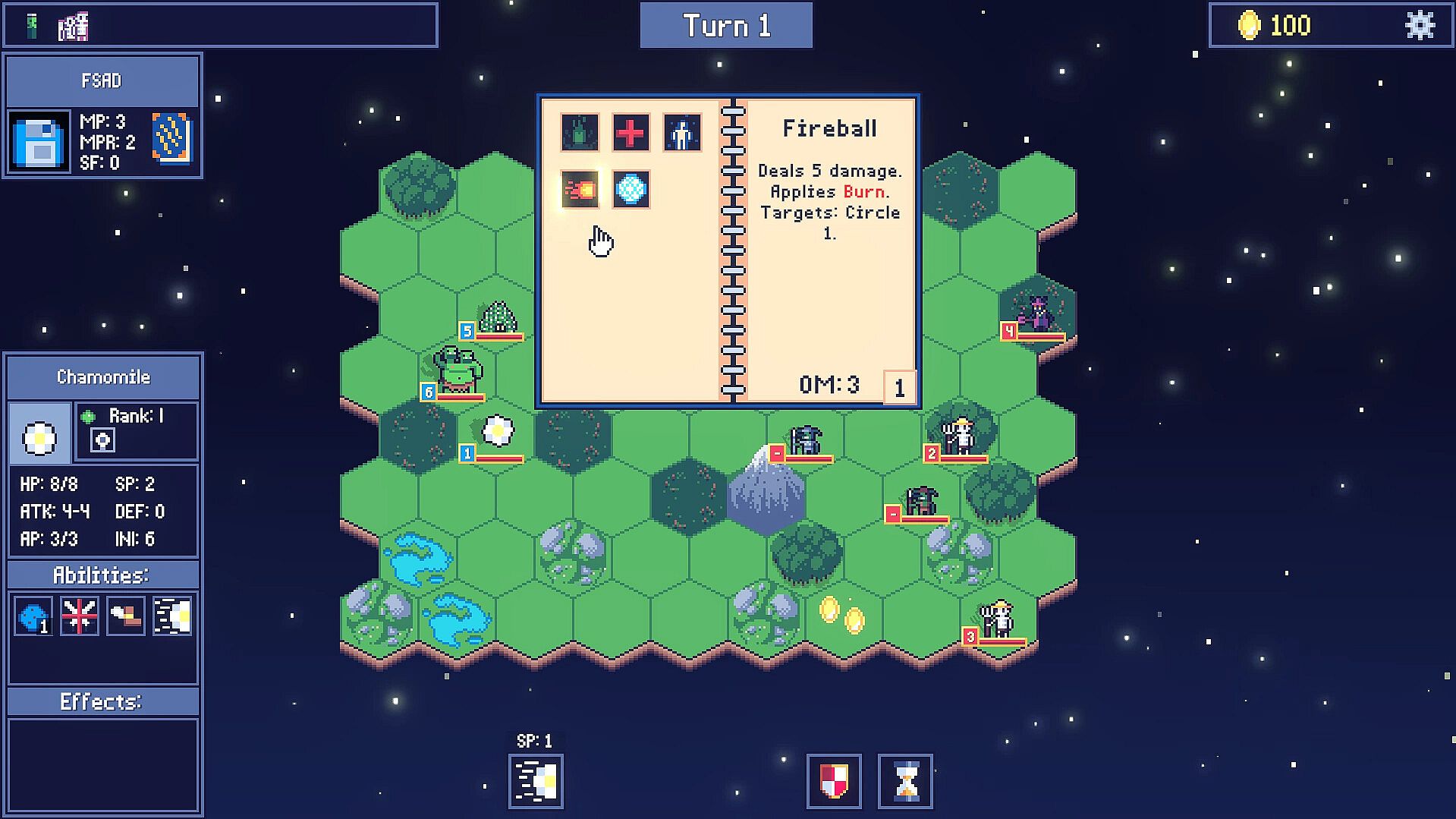
Task: Select the red cross-slash ability
Action: 80,616
